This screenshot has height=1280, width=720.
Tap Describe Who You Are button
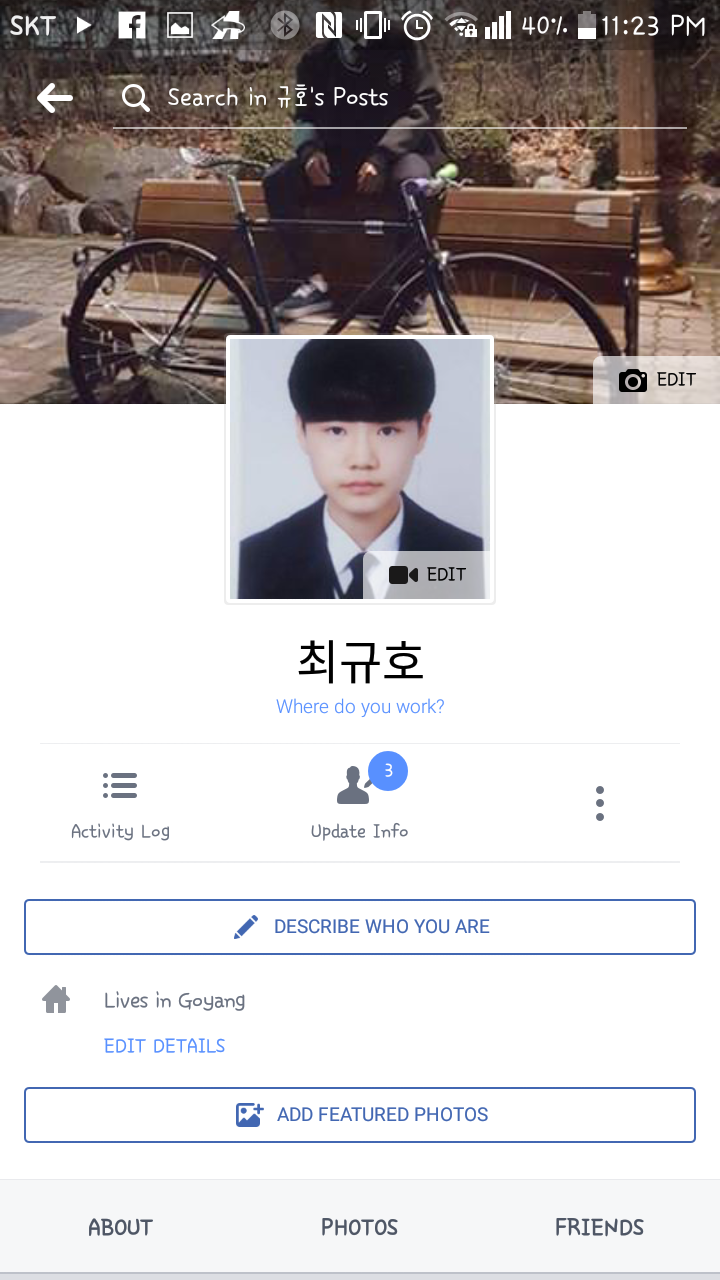click(360, 927)
